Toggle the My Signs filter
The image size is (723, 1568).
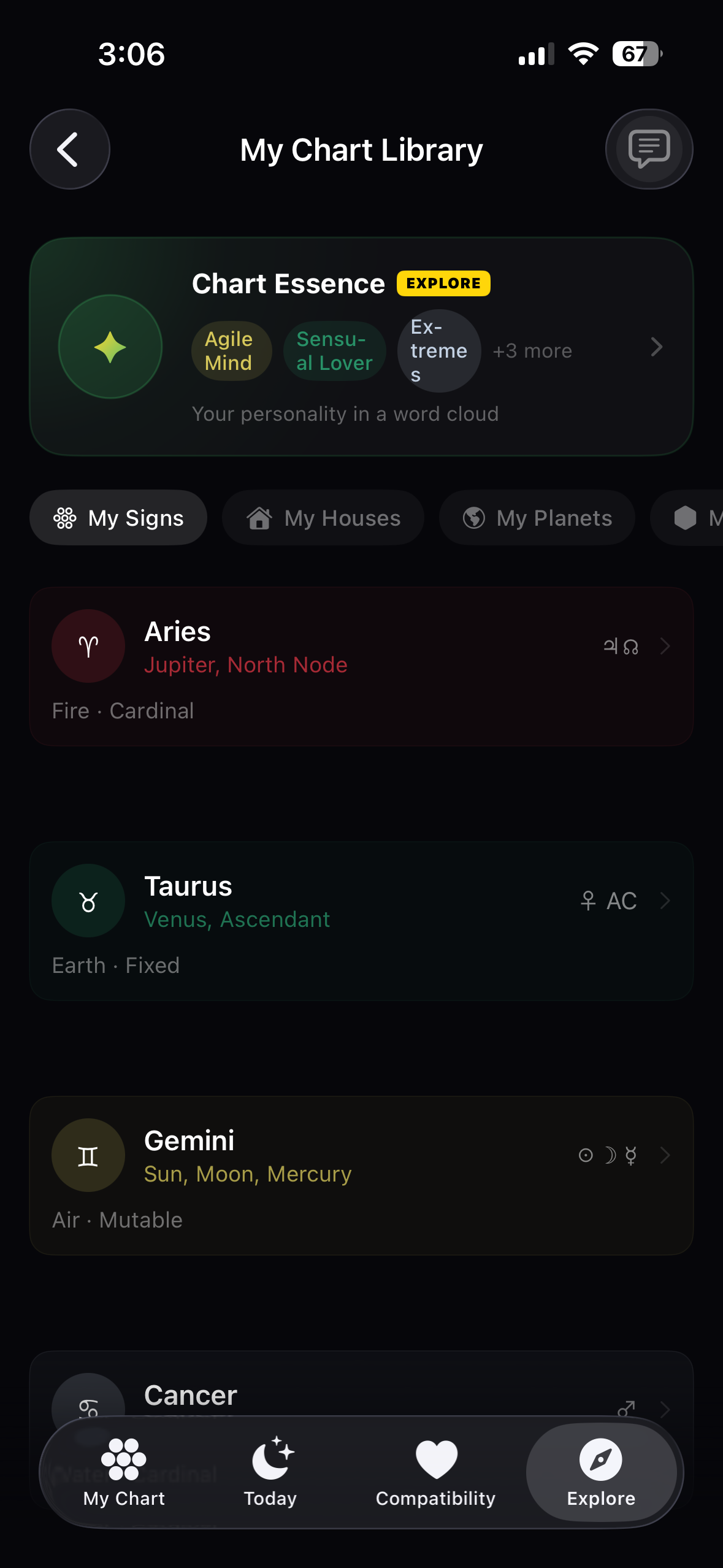pos(118,518)
